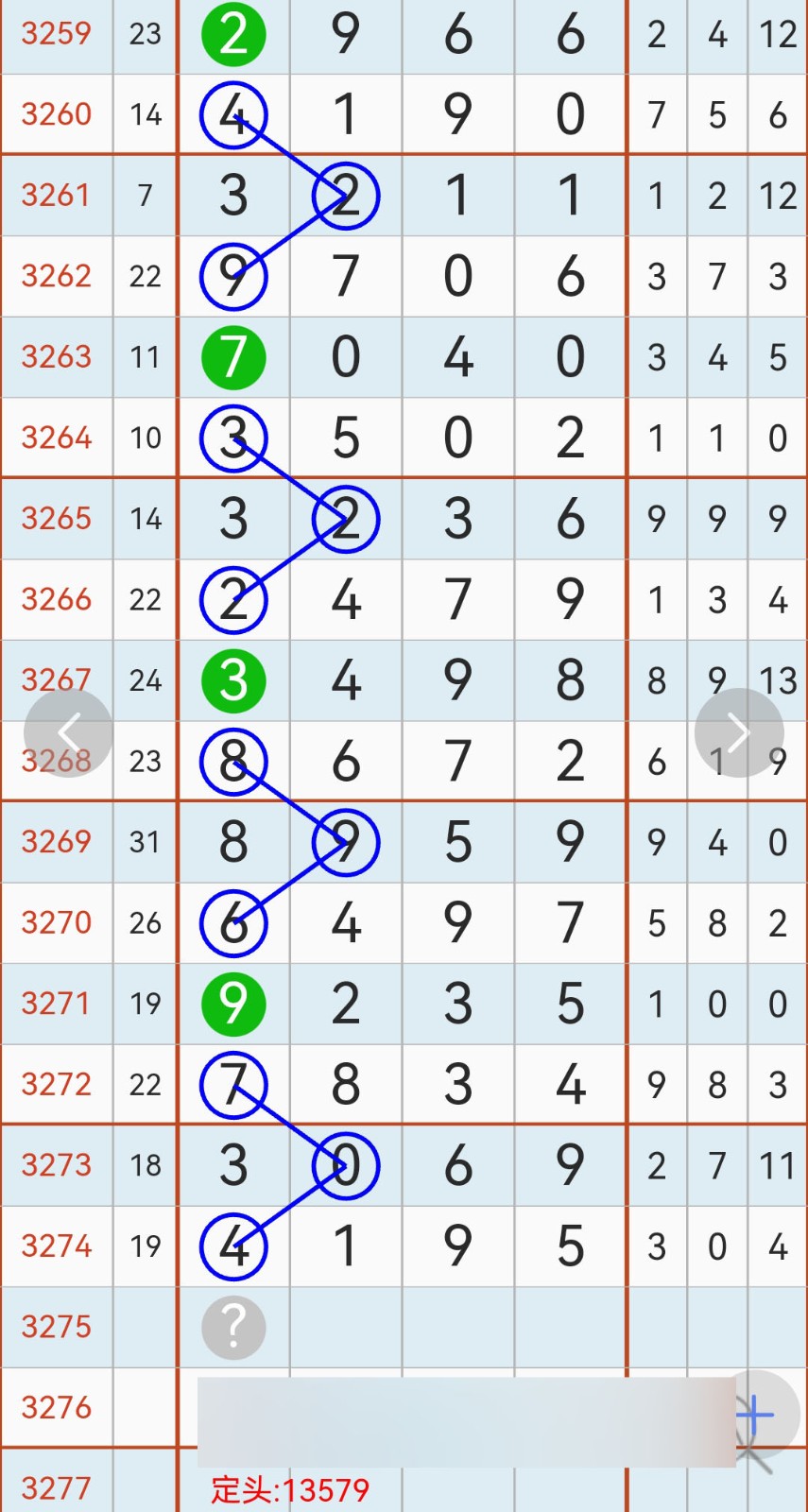Viewport: 808px width, 1512px height.
Task: Tap the gray question mark circle for row 3275
Action: click(233, 1327)
